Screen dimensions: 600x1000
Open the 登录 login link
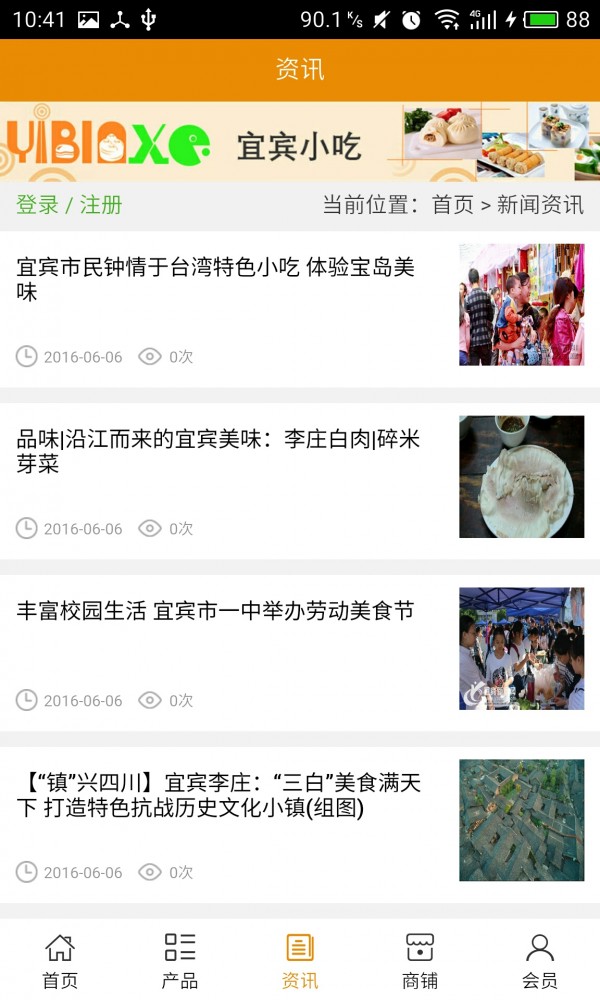click(x=38, y=205)
